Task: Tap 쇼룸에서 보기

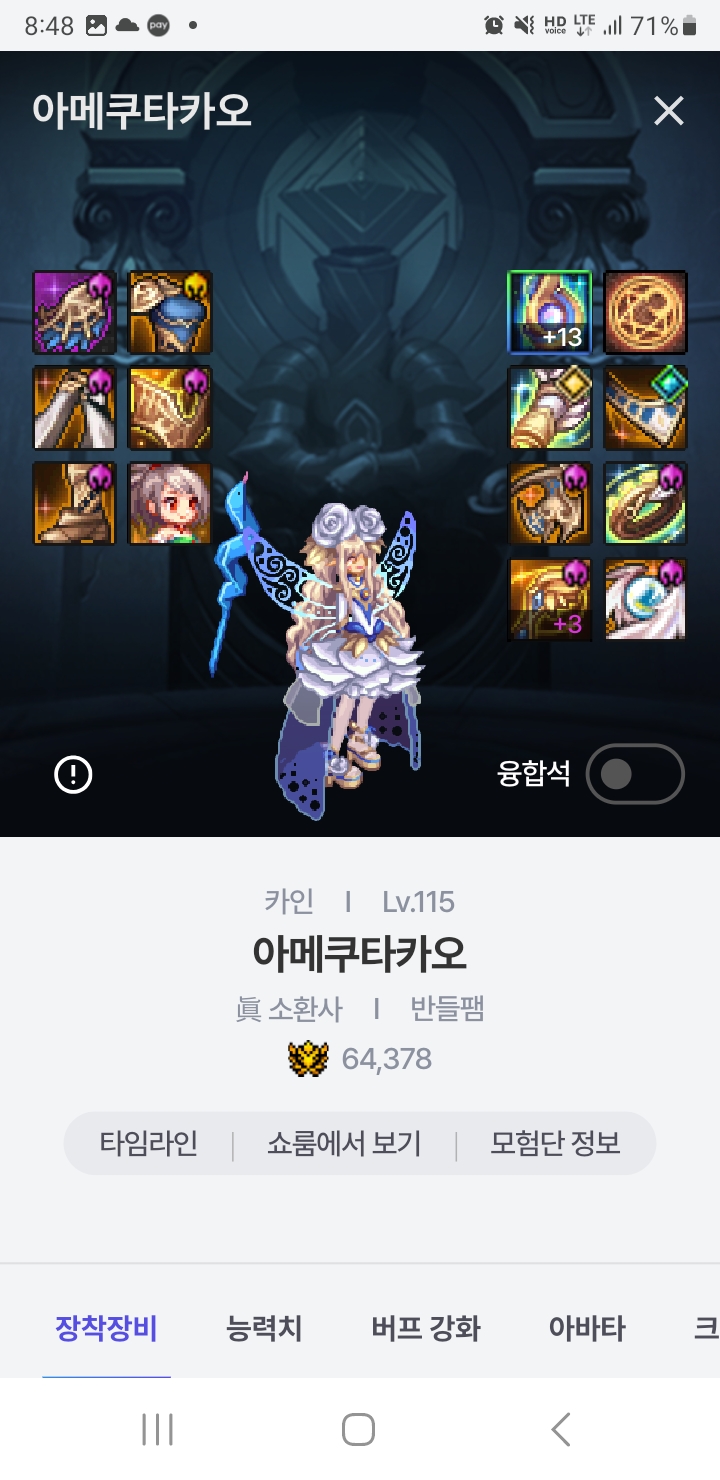Action: (x=344, y=1143)
